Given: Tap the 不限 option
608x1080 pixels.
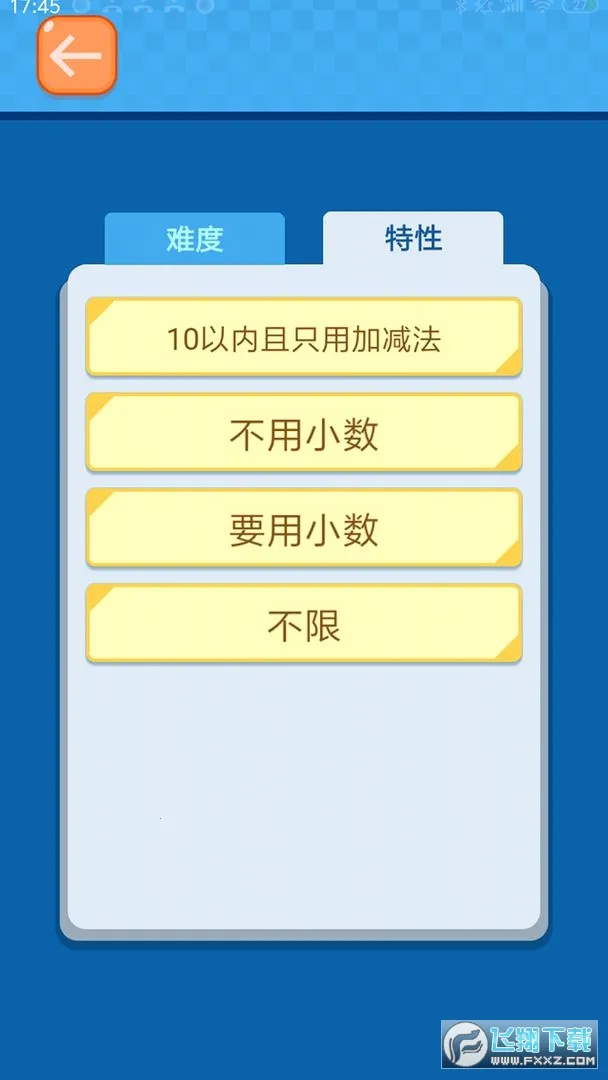Looking at the screenshot, I should 304,624.
